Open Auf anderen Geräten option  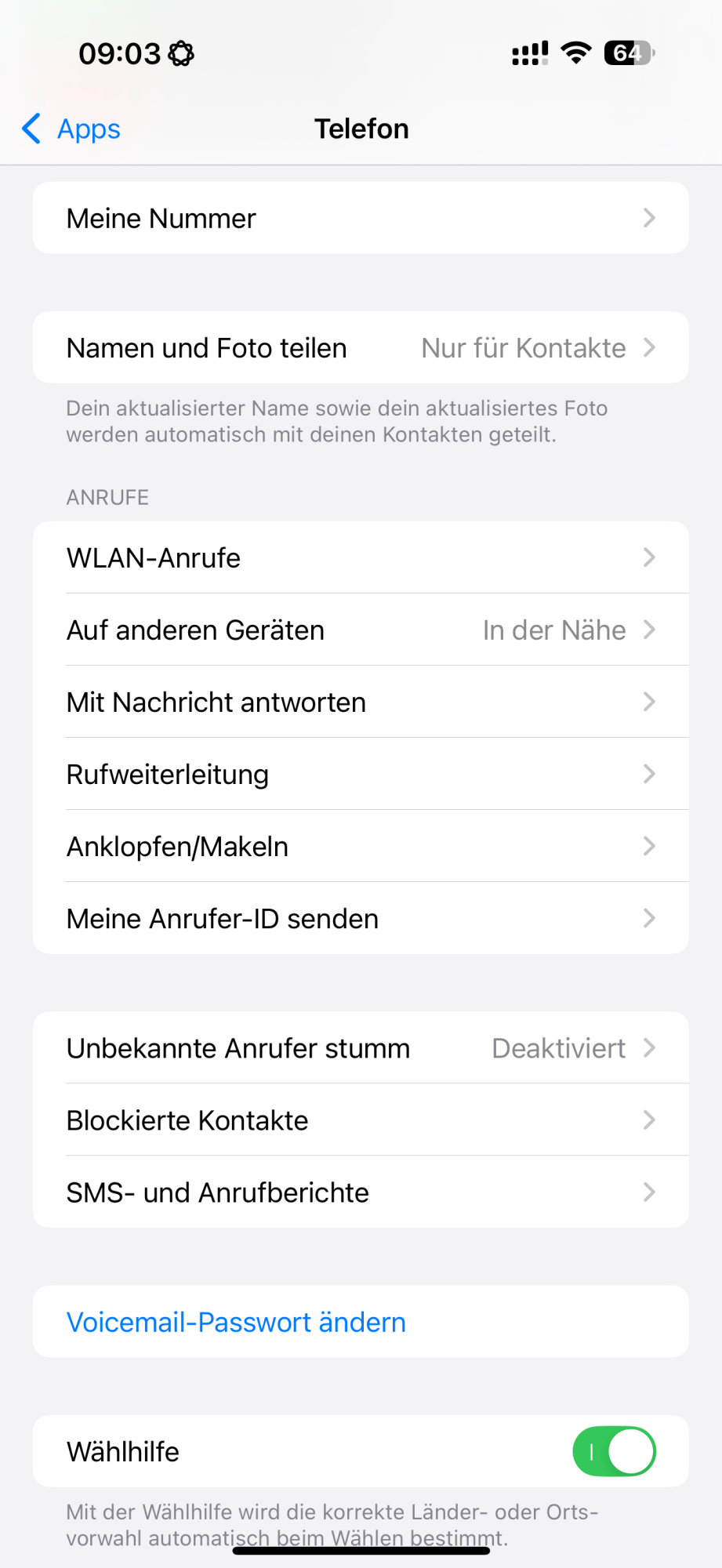point(361,630)
